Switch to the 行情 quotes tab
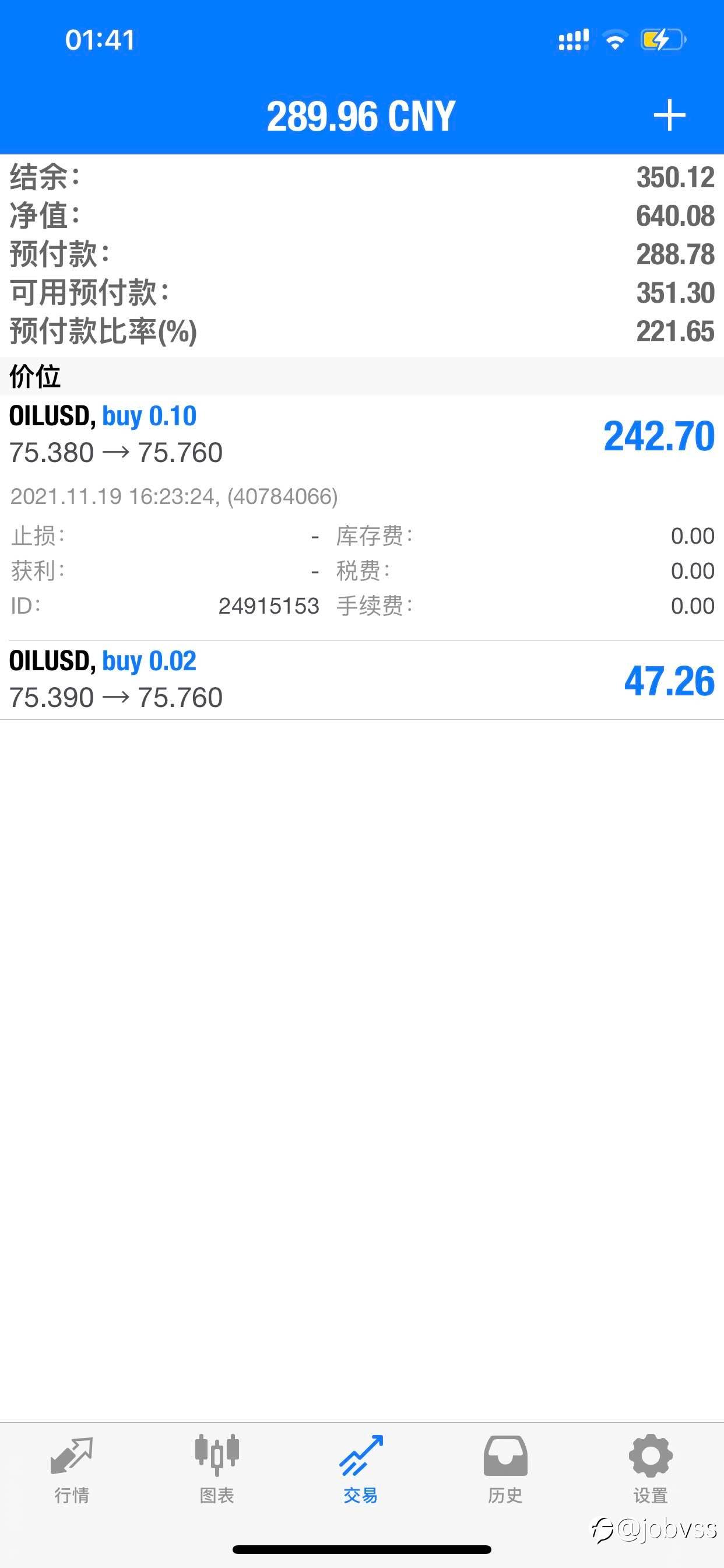 coord(72,1469)
